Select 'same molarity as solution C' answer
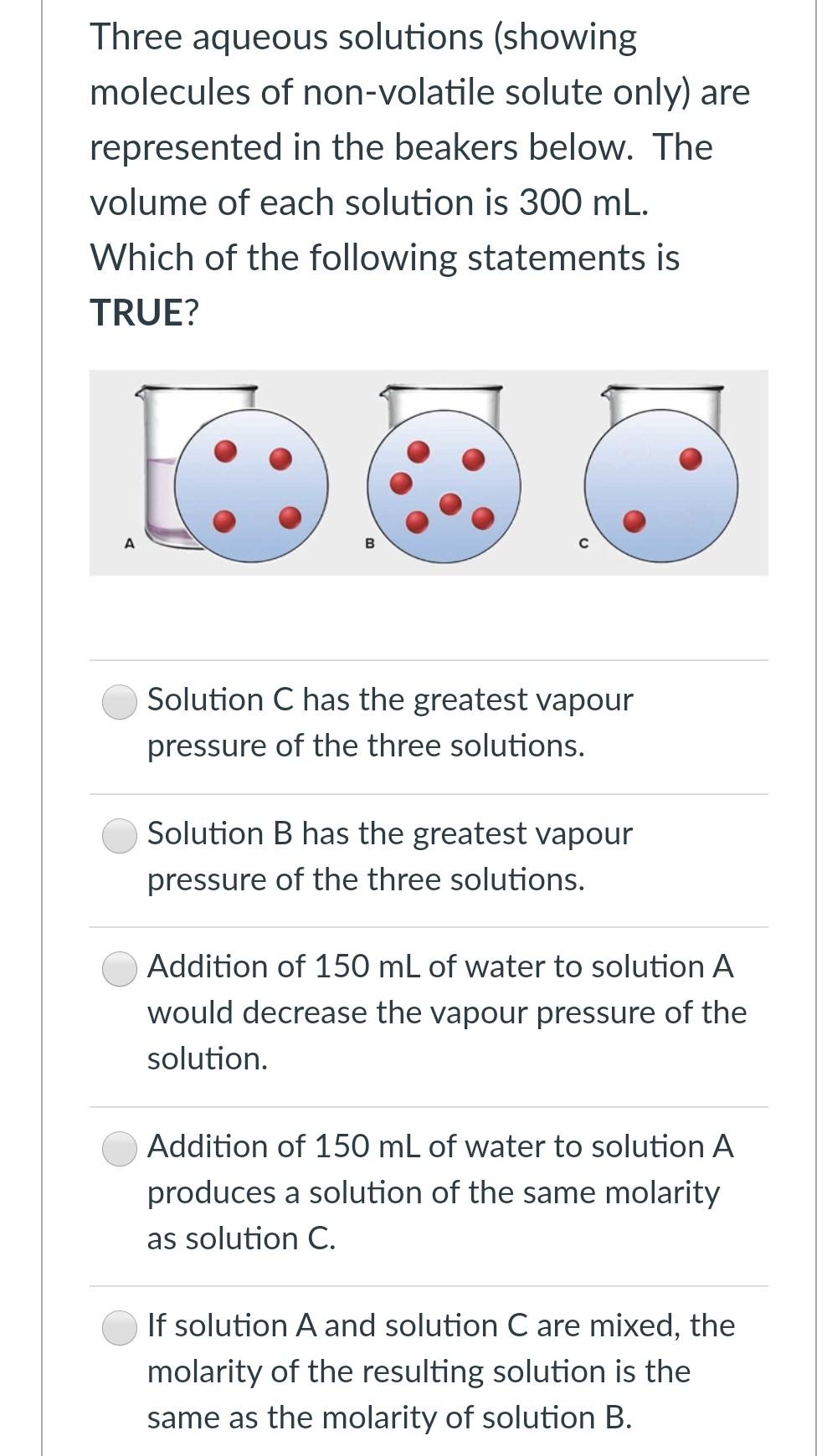 pos(120,1148)
